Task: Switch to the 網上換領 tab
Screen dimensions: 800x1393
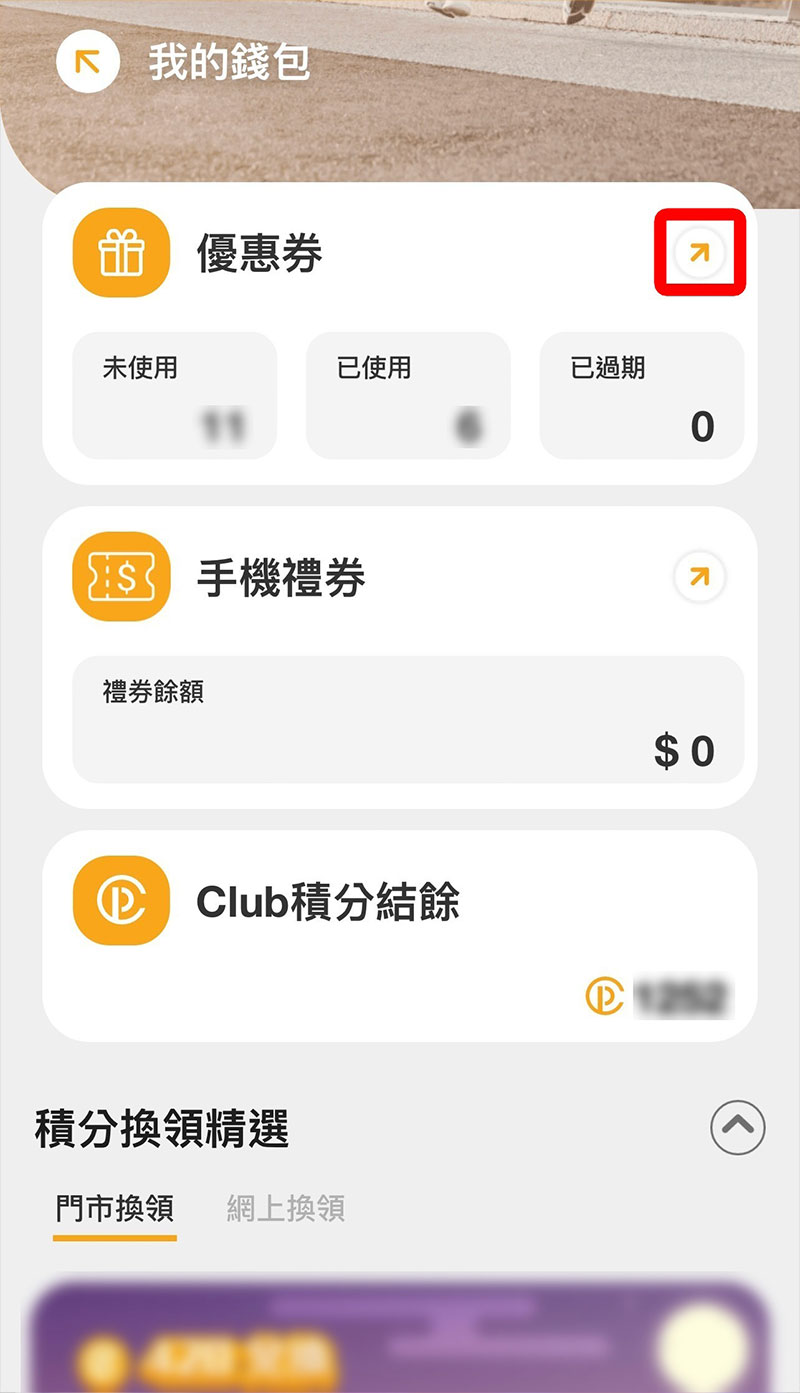Action: [x=287, y=1209]
